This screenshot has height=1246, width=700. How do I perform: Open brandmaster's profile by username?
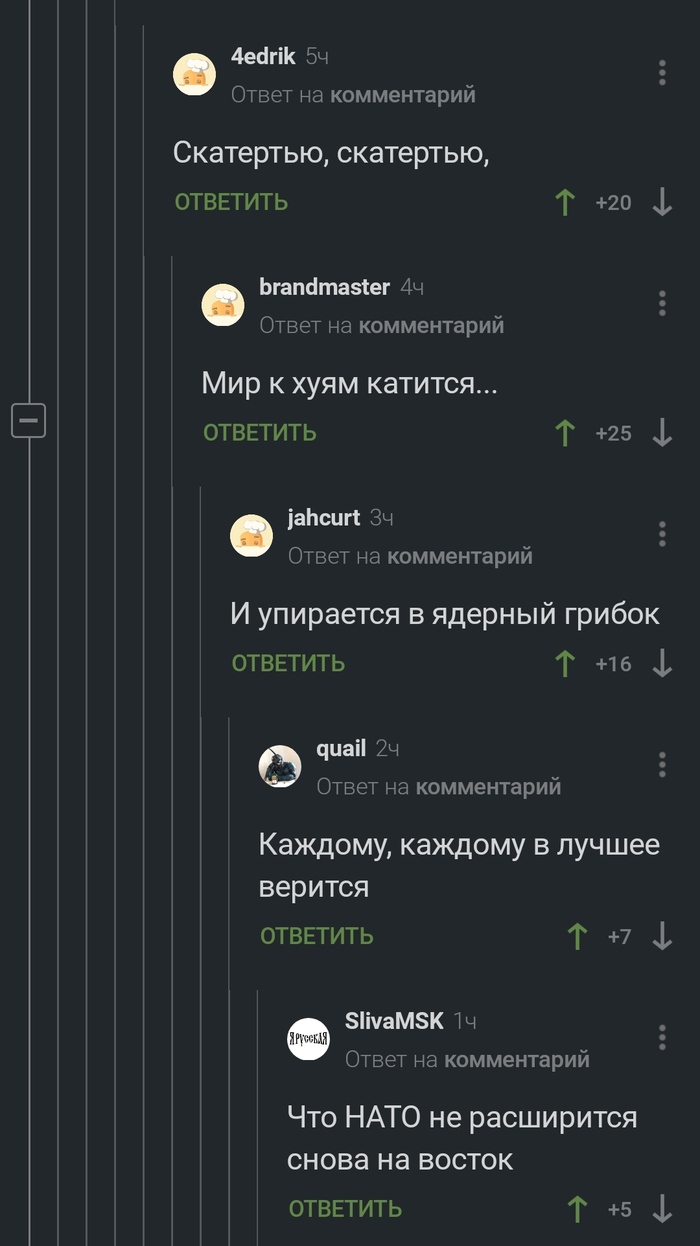point(324,287)
